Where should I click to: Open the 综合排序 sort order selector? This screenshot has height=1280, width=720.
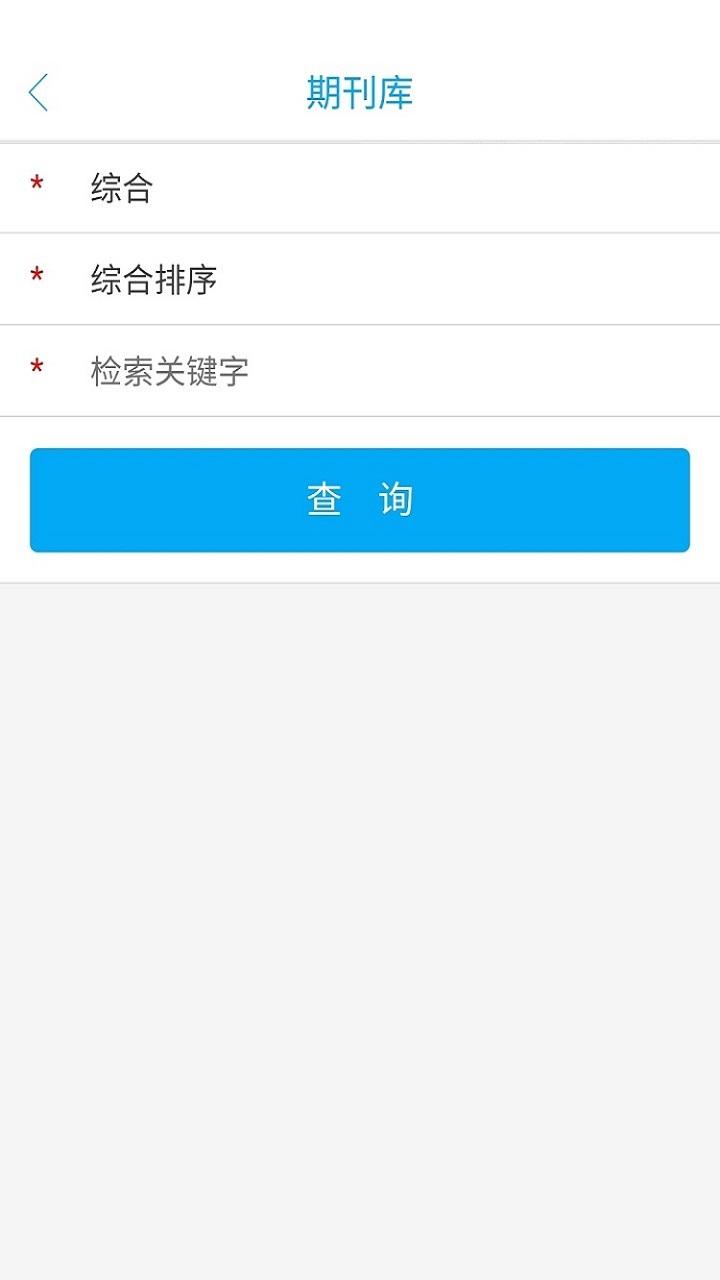click(x=360, y=279)
